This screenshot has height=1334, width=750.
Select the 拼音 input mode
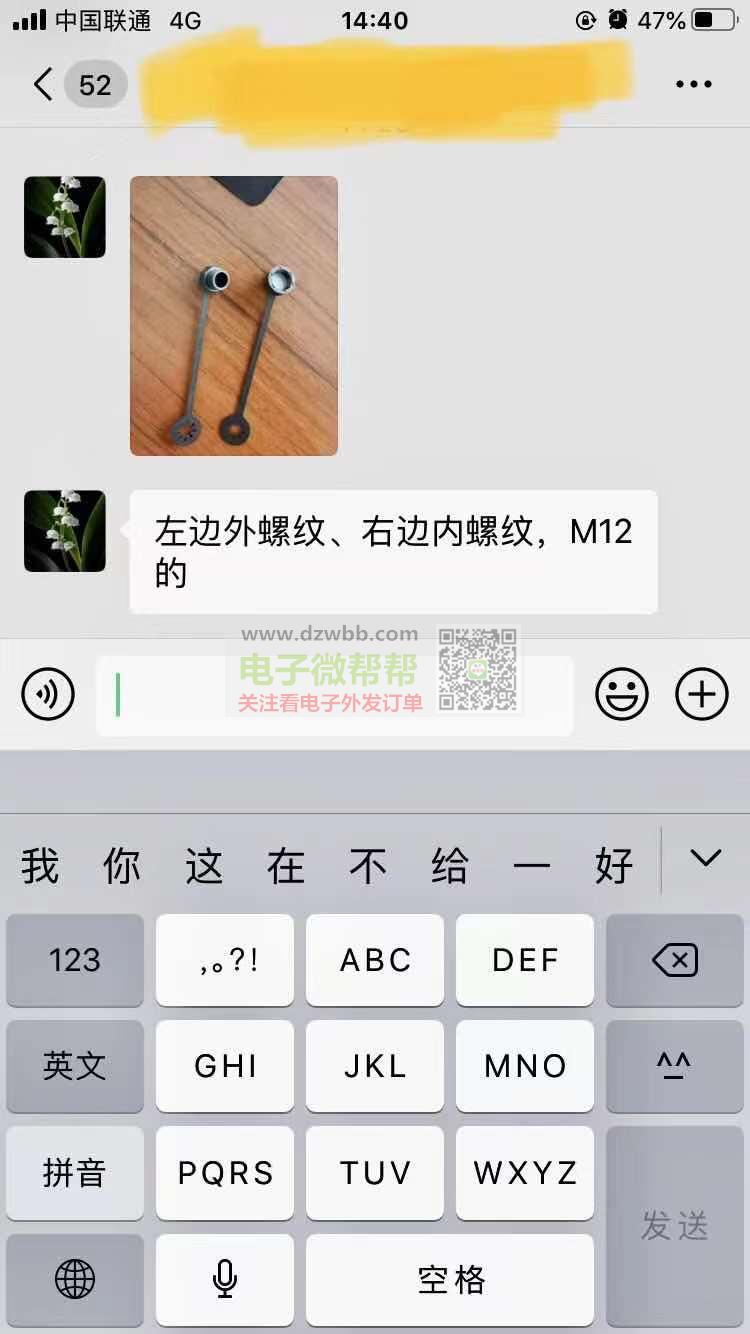[75, 1172]
